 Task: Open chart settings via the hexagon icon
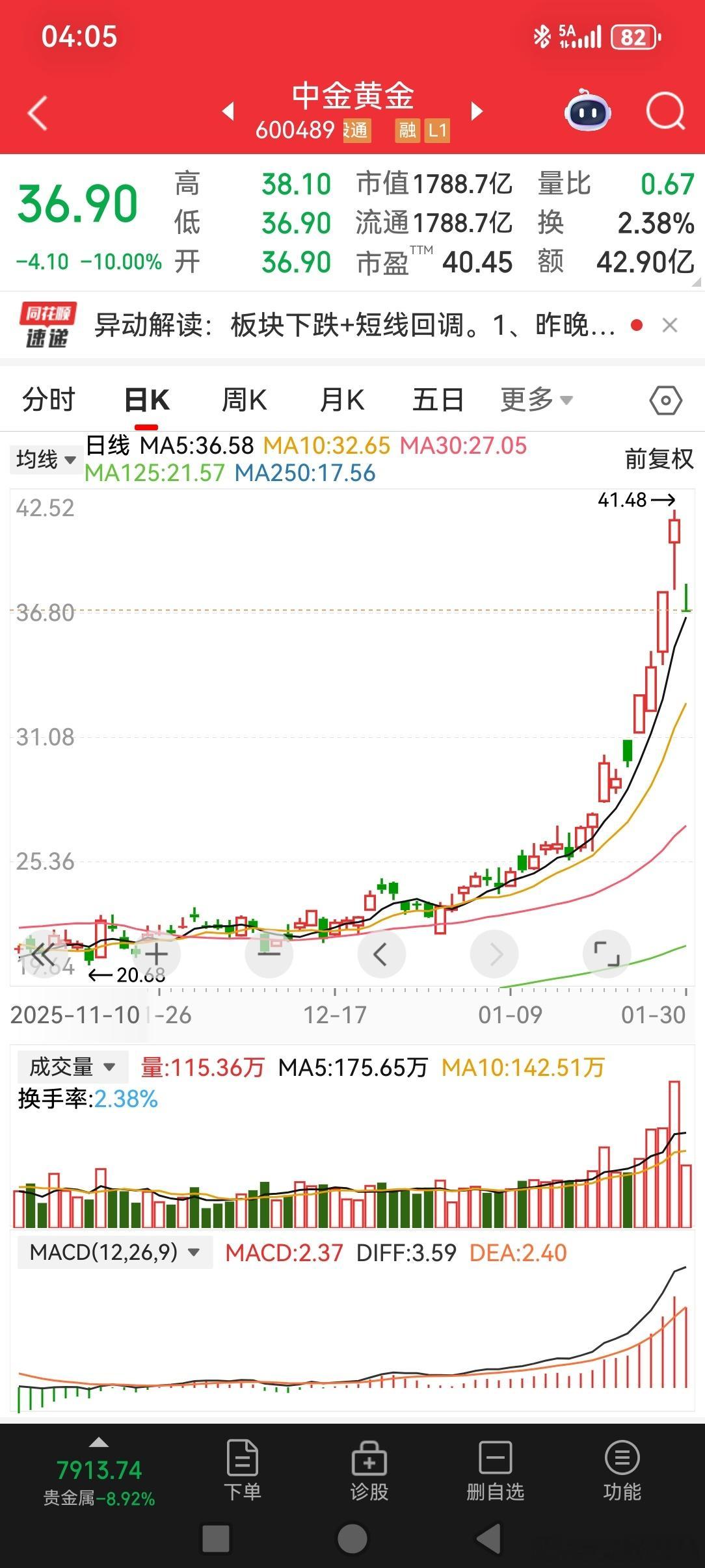pos(665,399)
